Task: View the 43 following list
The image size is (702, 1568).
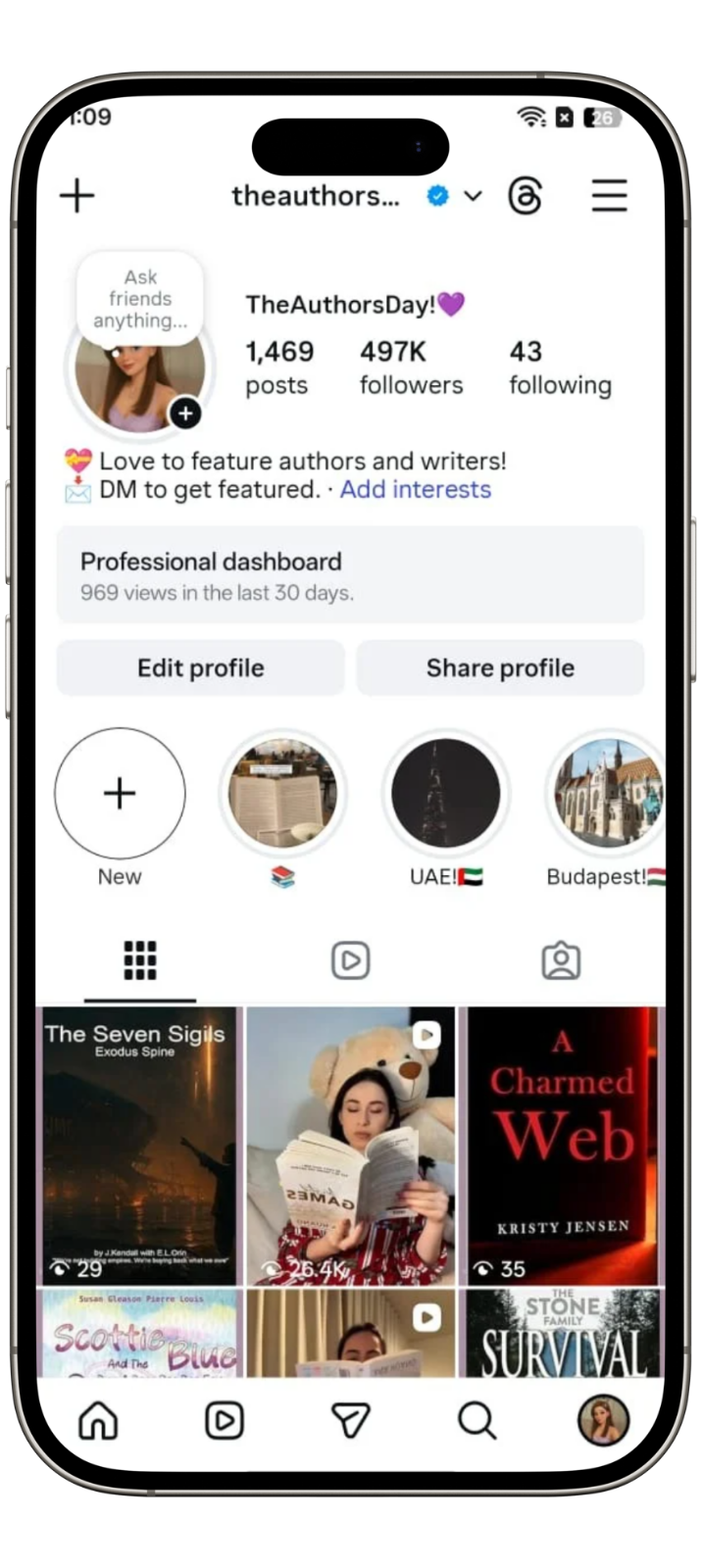Action: [560, 367]
